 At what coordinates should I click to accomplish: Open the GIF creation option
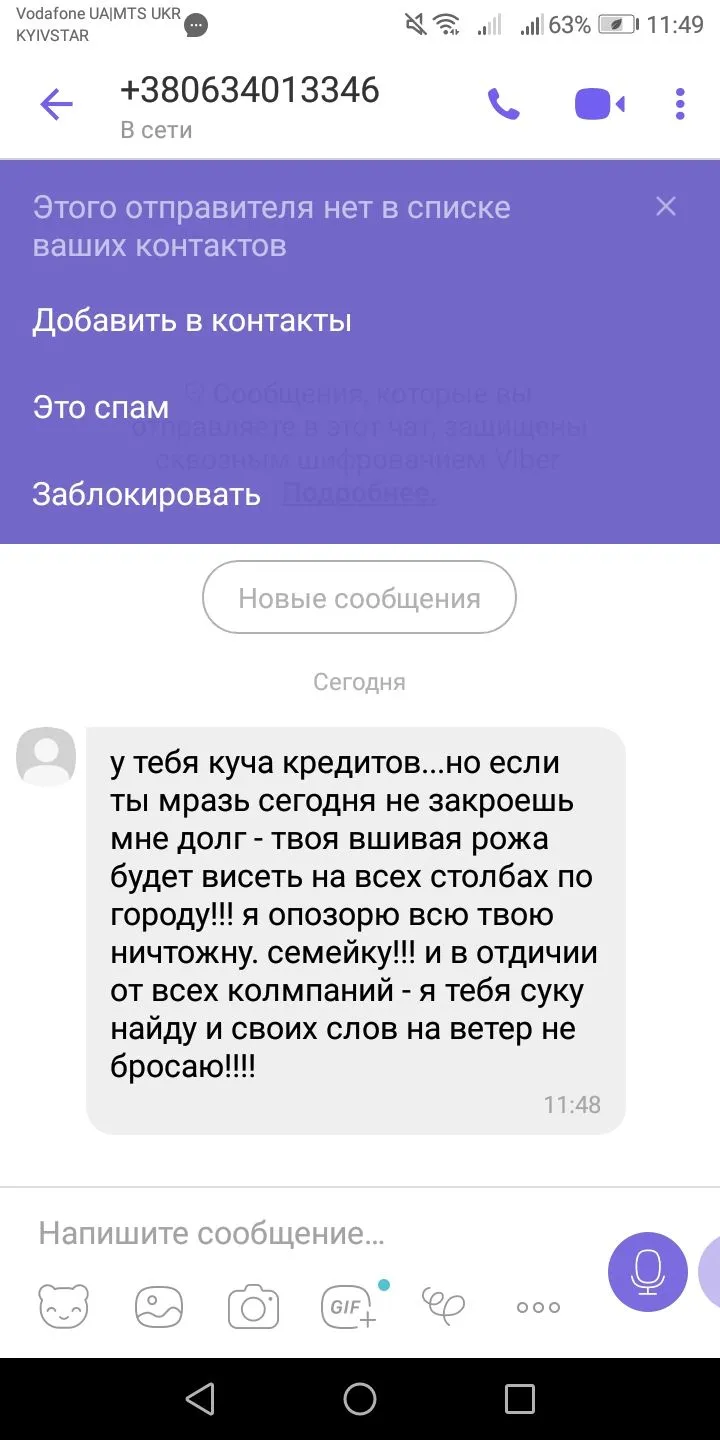pyautogui.click(x=347, y=1306)
